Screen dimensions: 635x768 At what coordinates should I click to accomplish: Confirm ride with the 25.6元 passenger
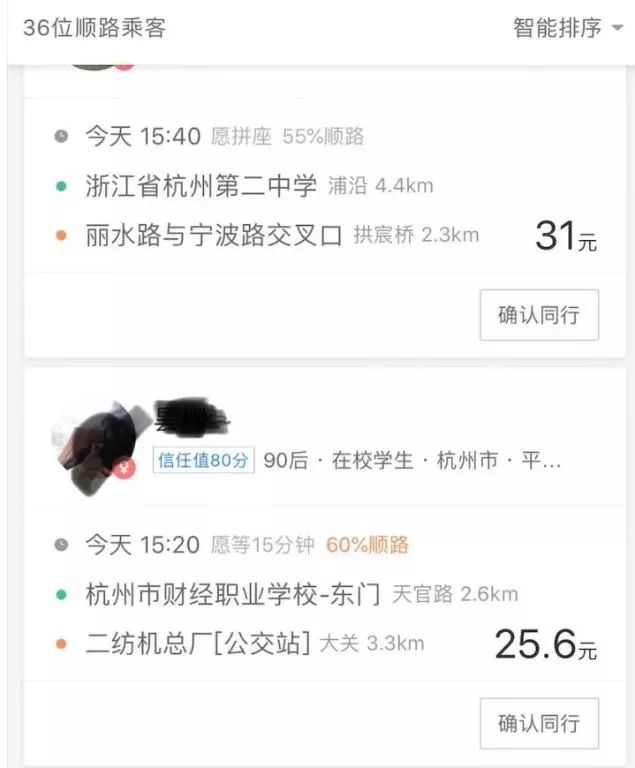[539, 723]
